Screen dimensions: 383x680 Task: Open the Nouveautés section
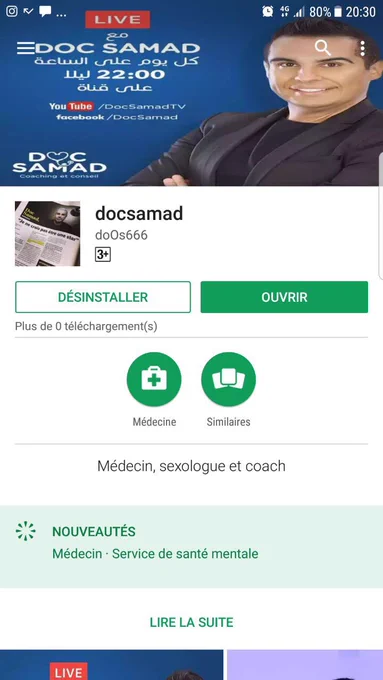[191, 546]
